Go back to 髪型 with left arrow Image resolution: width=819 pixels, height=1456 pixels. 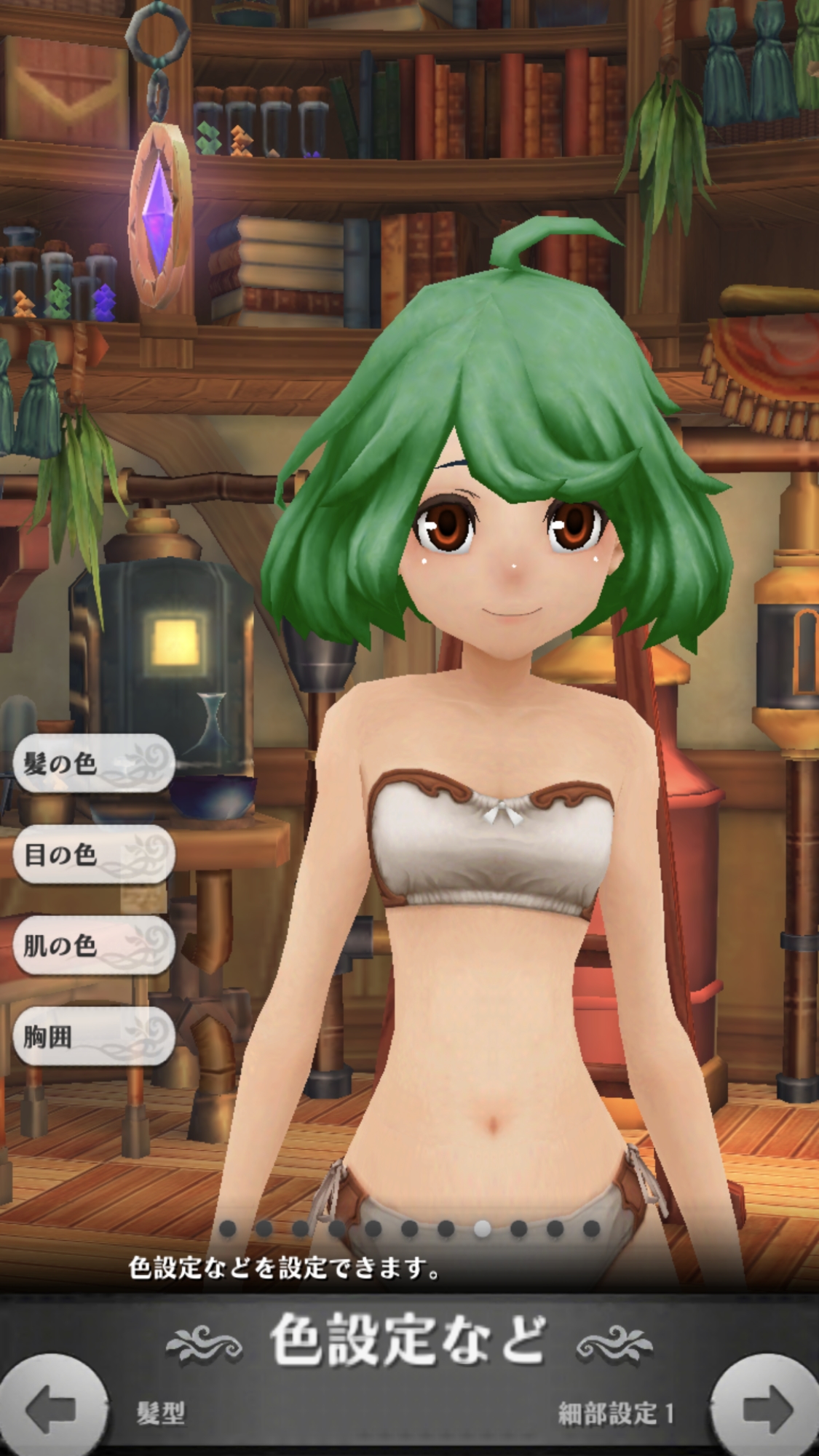[x=51, y=1408]
